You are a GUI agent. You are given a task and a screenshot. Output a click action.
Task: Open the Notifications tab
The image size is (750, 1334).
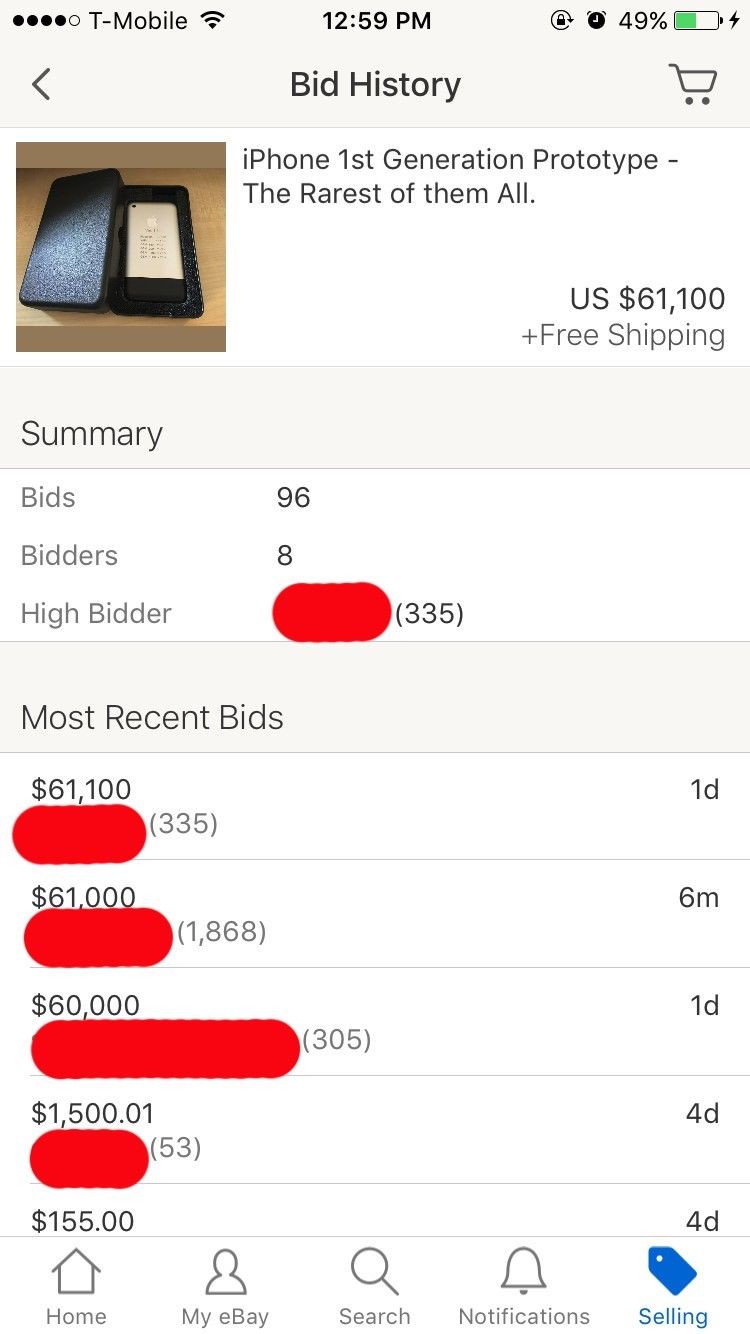tap(524, 1286)
